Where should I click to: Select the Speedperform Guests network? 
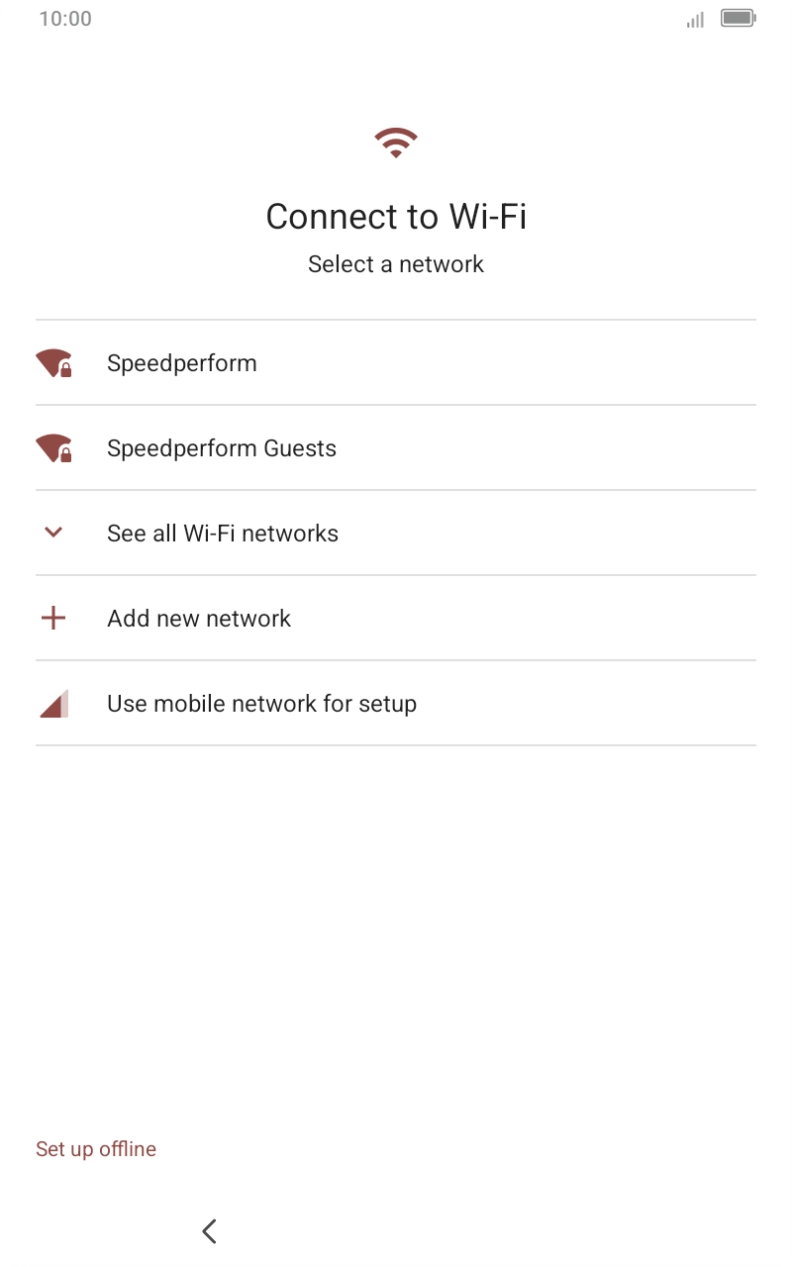(x=221, y=448)
